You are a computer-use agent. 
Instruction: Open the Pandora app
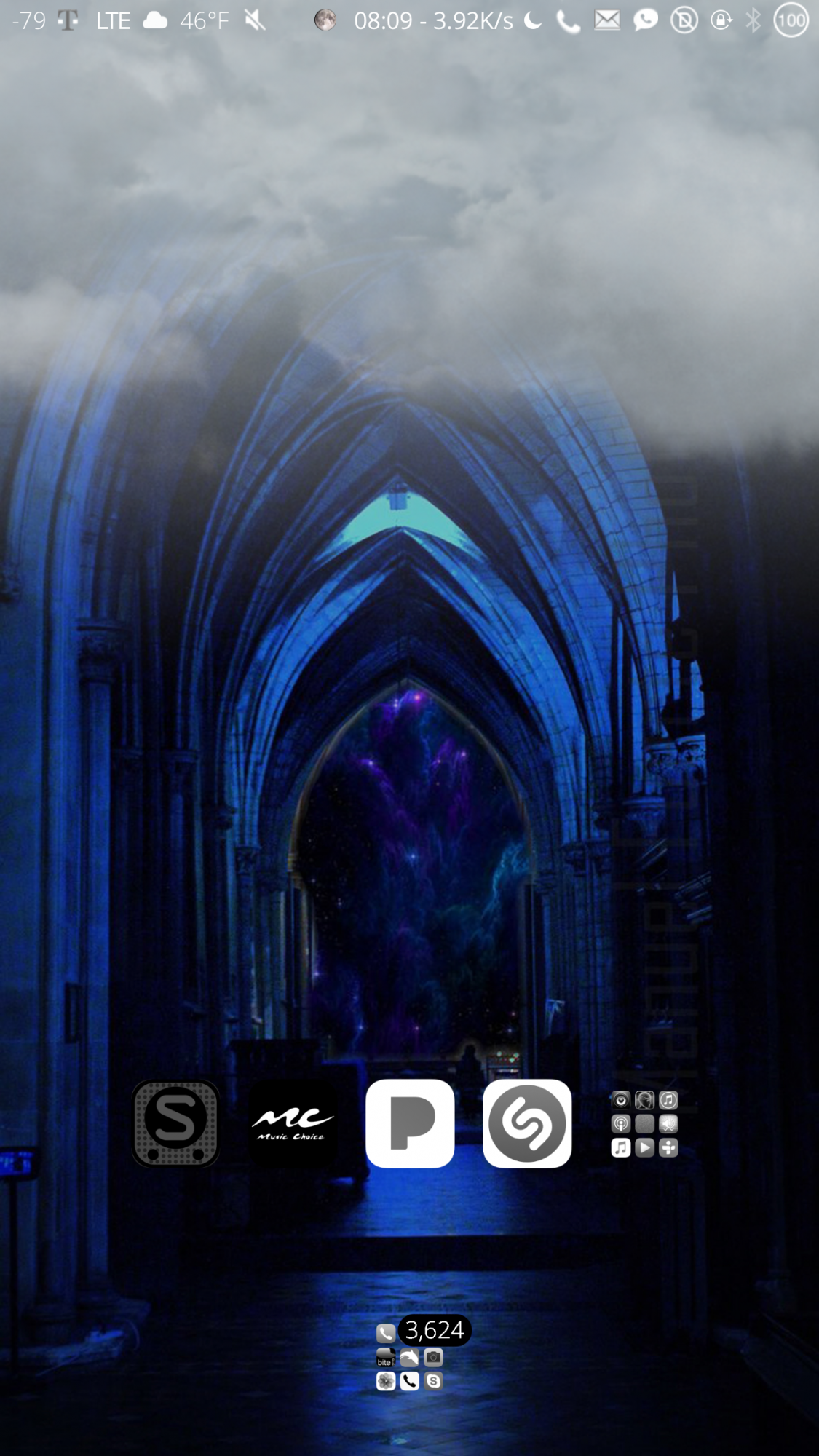(x=410, y=1123)
